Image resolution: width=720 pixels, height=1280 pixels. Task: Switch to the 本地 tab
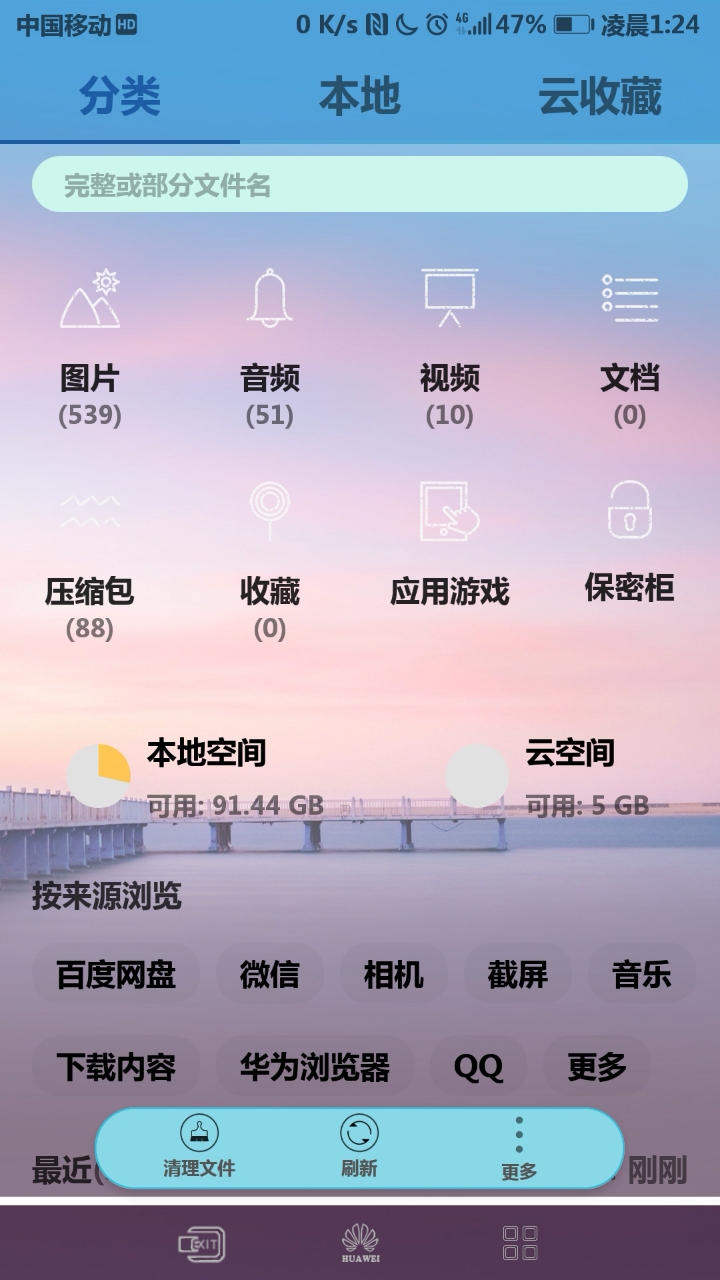(360, 97)
